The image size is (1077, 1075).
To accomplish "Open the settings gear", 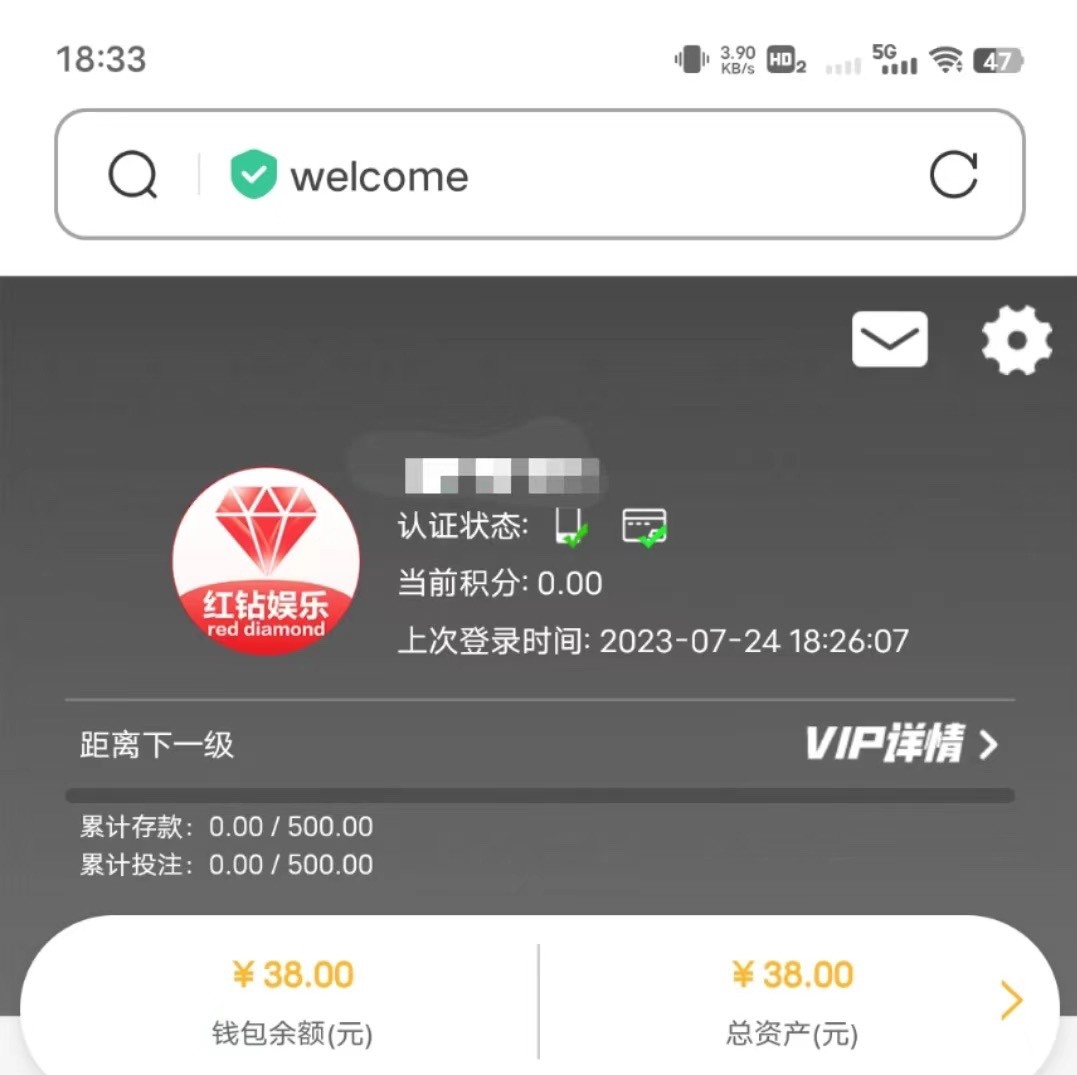I will pos(1016,340).
